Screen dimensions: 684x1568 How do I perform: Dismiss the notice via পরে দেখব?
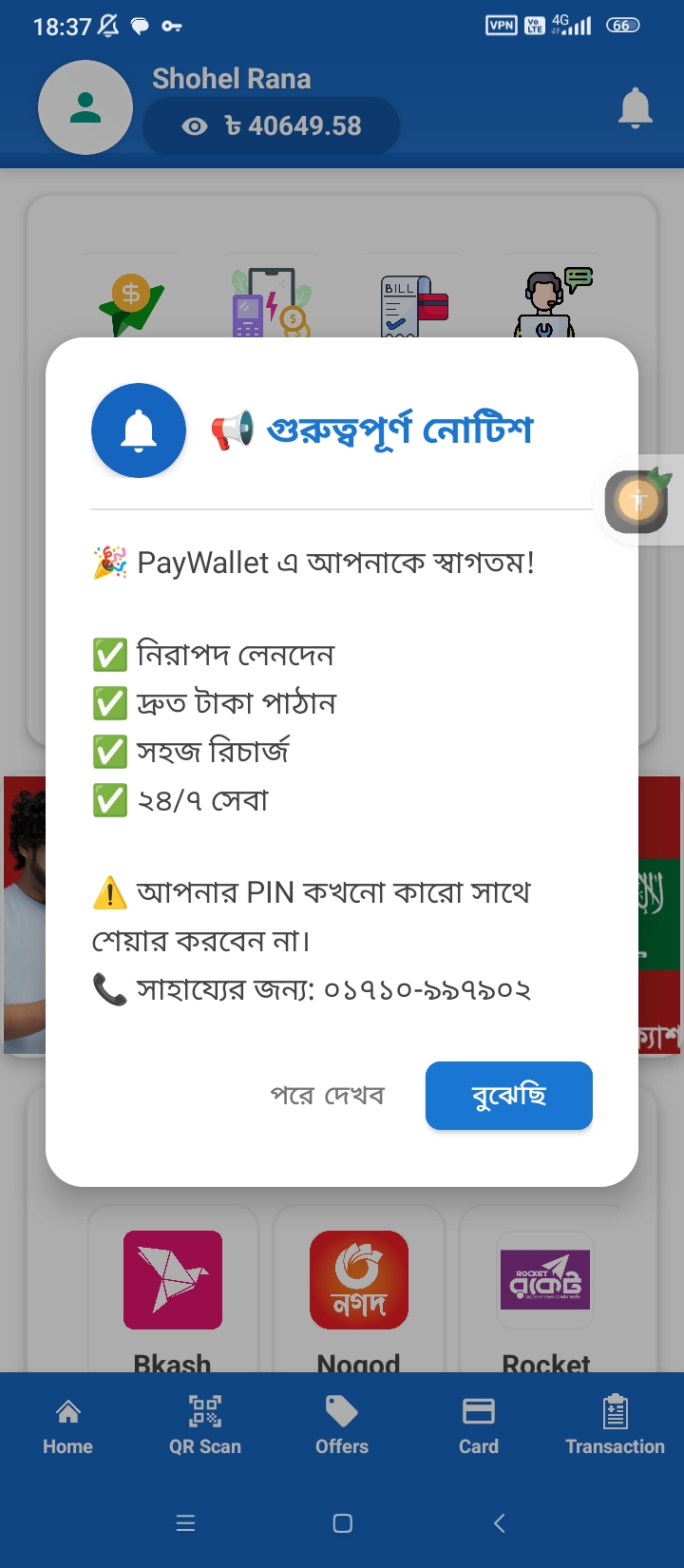coord(328,1096)
